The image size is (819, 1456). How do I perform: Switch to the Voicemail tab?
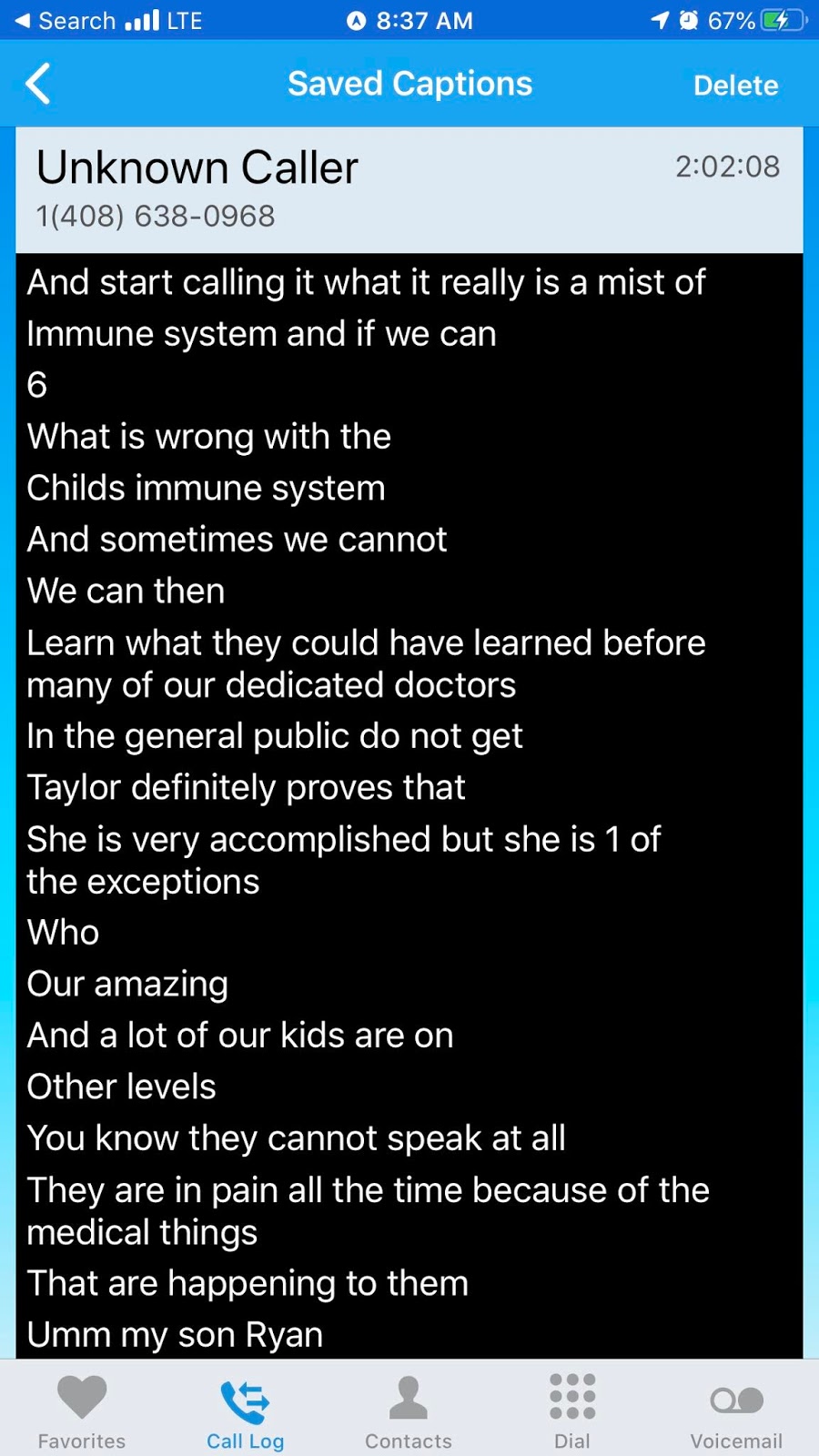[736, 1410]
